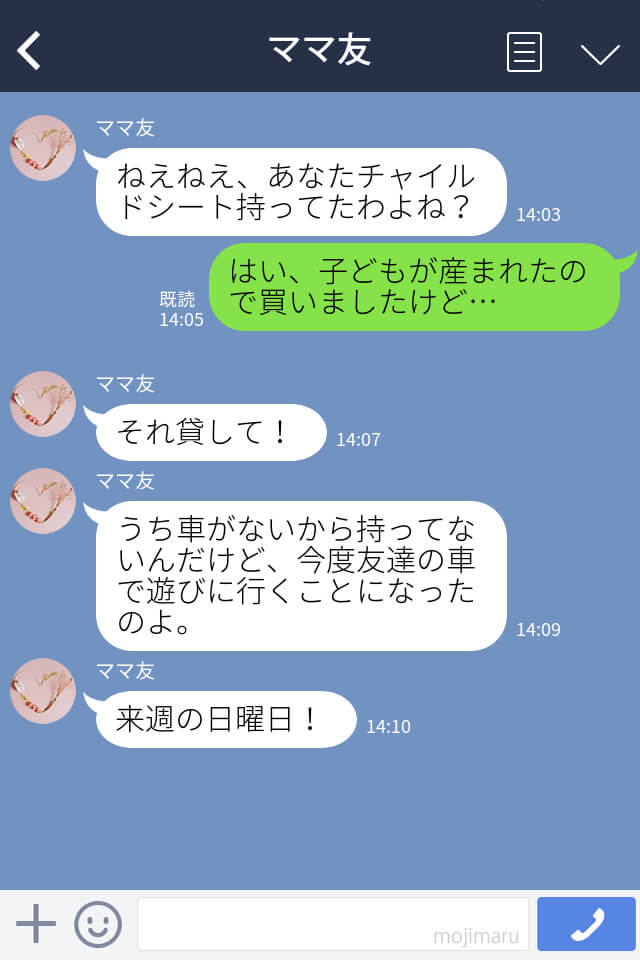This screenshot has height=960, width=640.
Task: Open the plus attachment menu
Action: click(36, 923)
